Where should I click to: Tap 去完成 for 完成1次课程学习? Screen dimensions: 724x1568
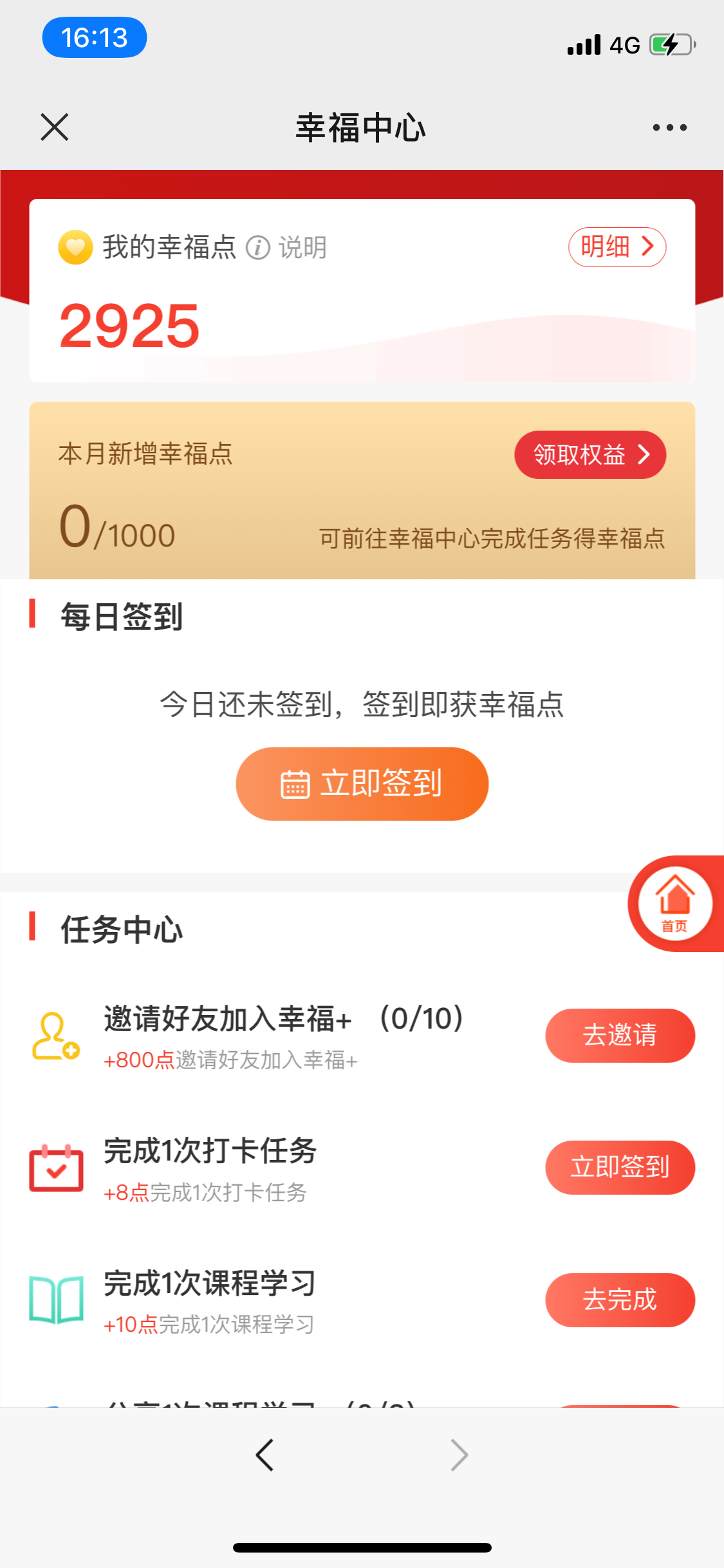[620, 1300]
